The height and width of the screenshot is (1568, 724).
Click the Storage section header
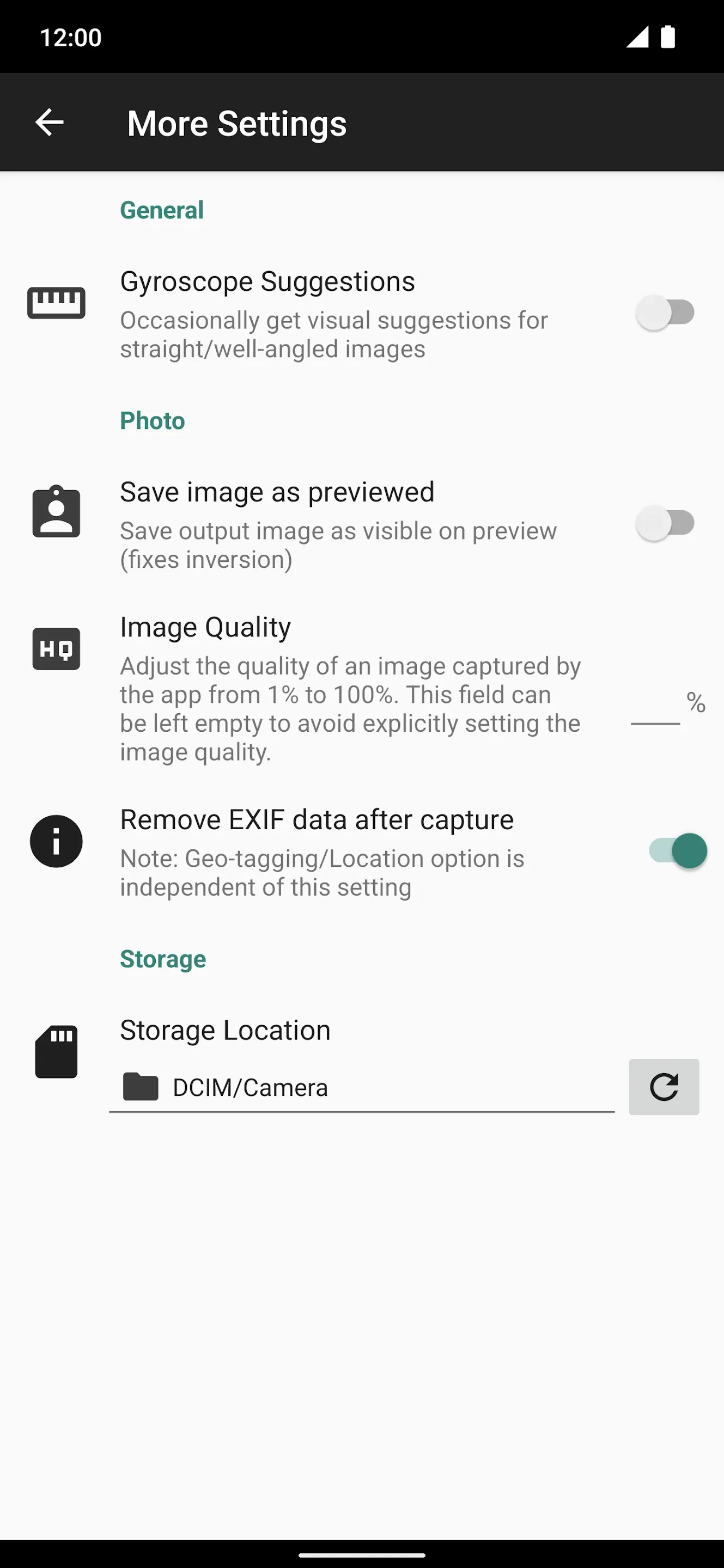(163, 959)
